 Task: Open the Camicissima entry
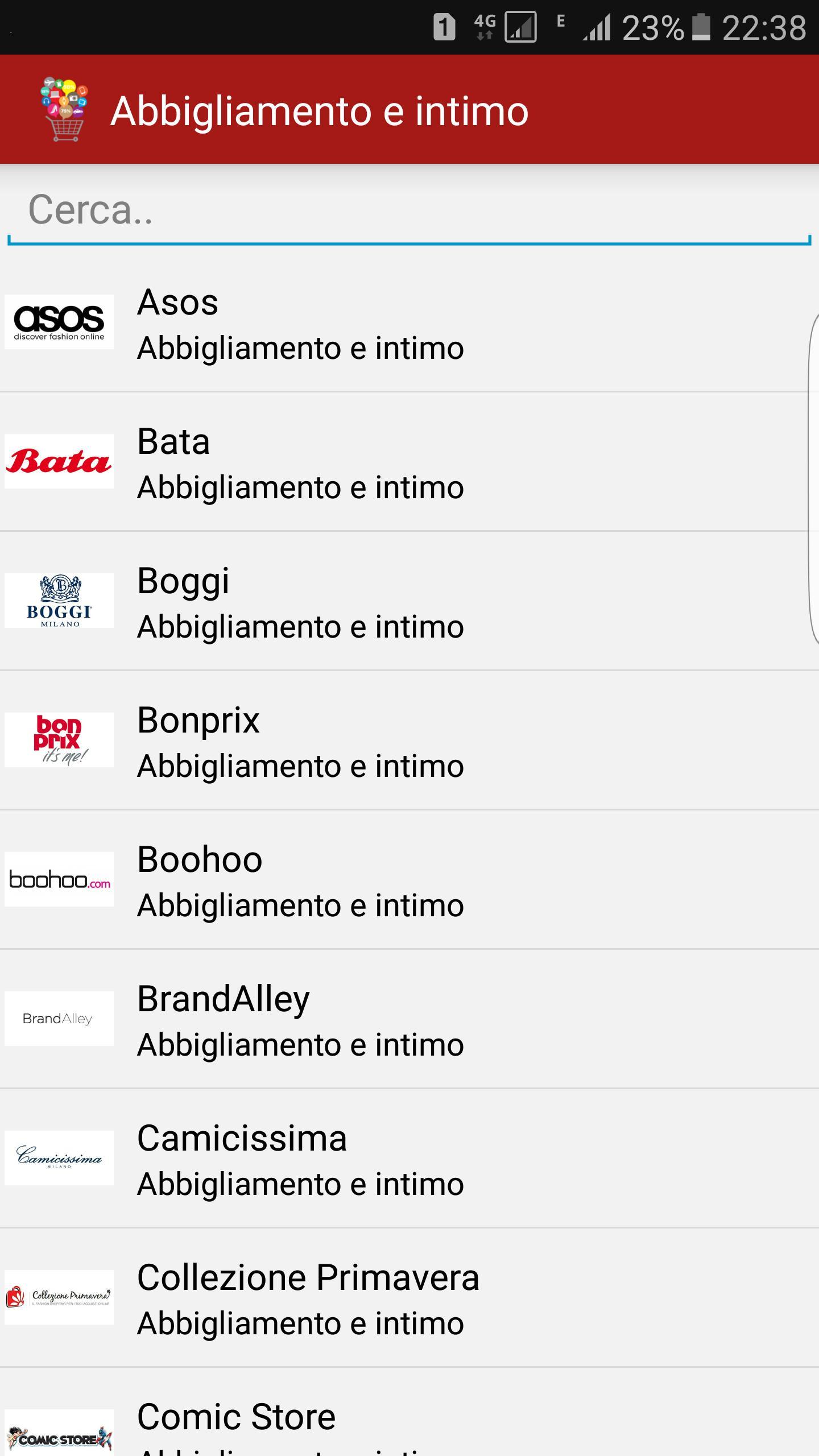[x=409, y=1159]
